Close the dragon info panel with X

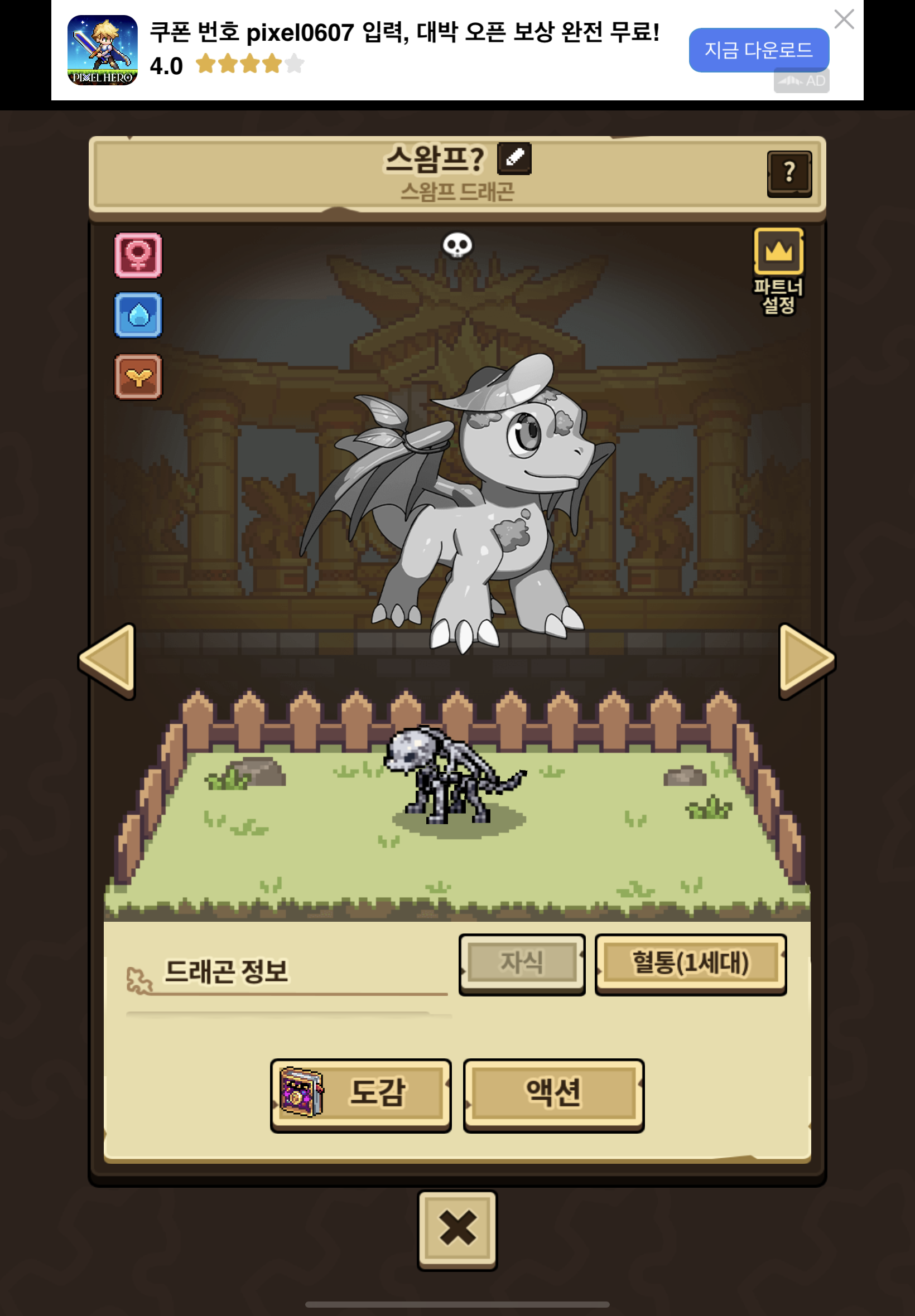click(x=457, y=1230)
